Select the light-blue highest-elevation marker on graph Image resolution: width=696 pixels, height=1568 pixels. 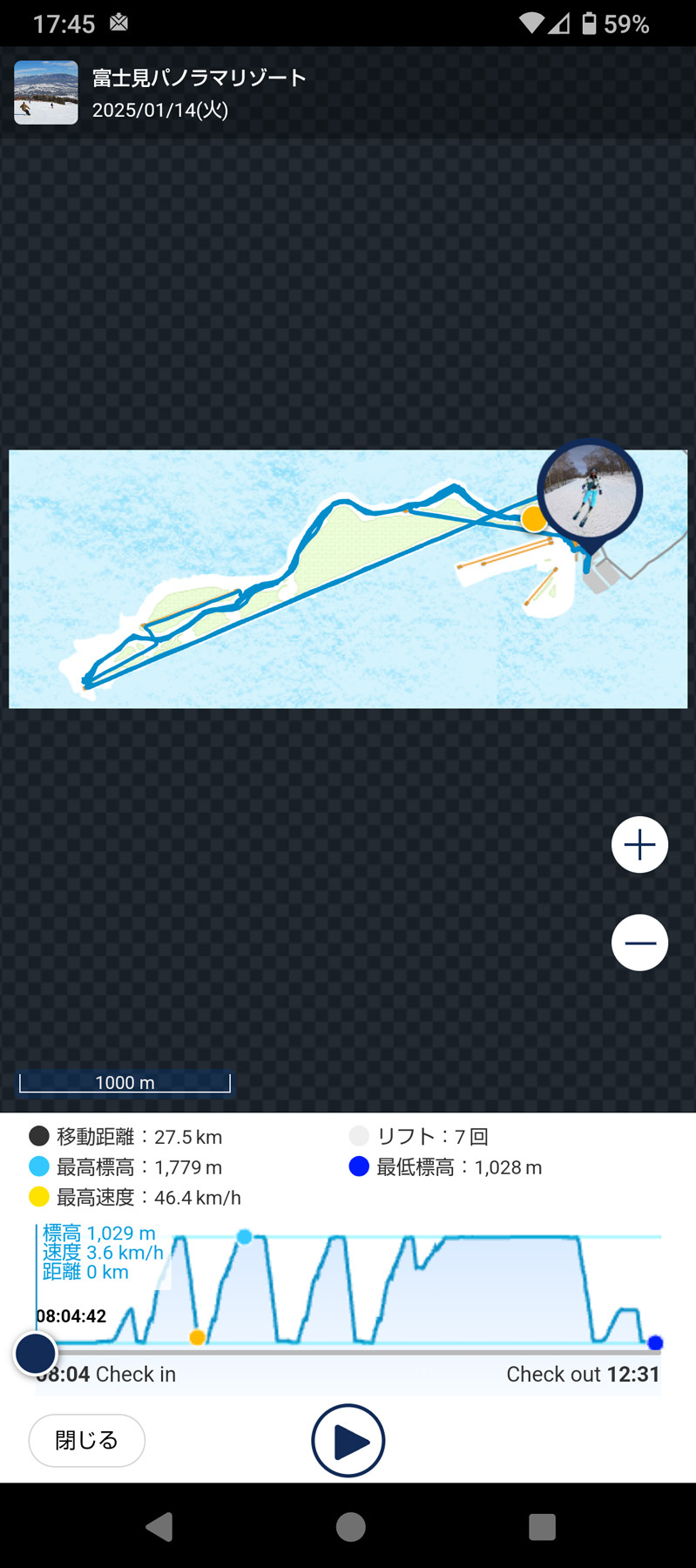245,1237
